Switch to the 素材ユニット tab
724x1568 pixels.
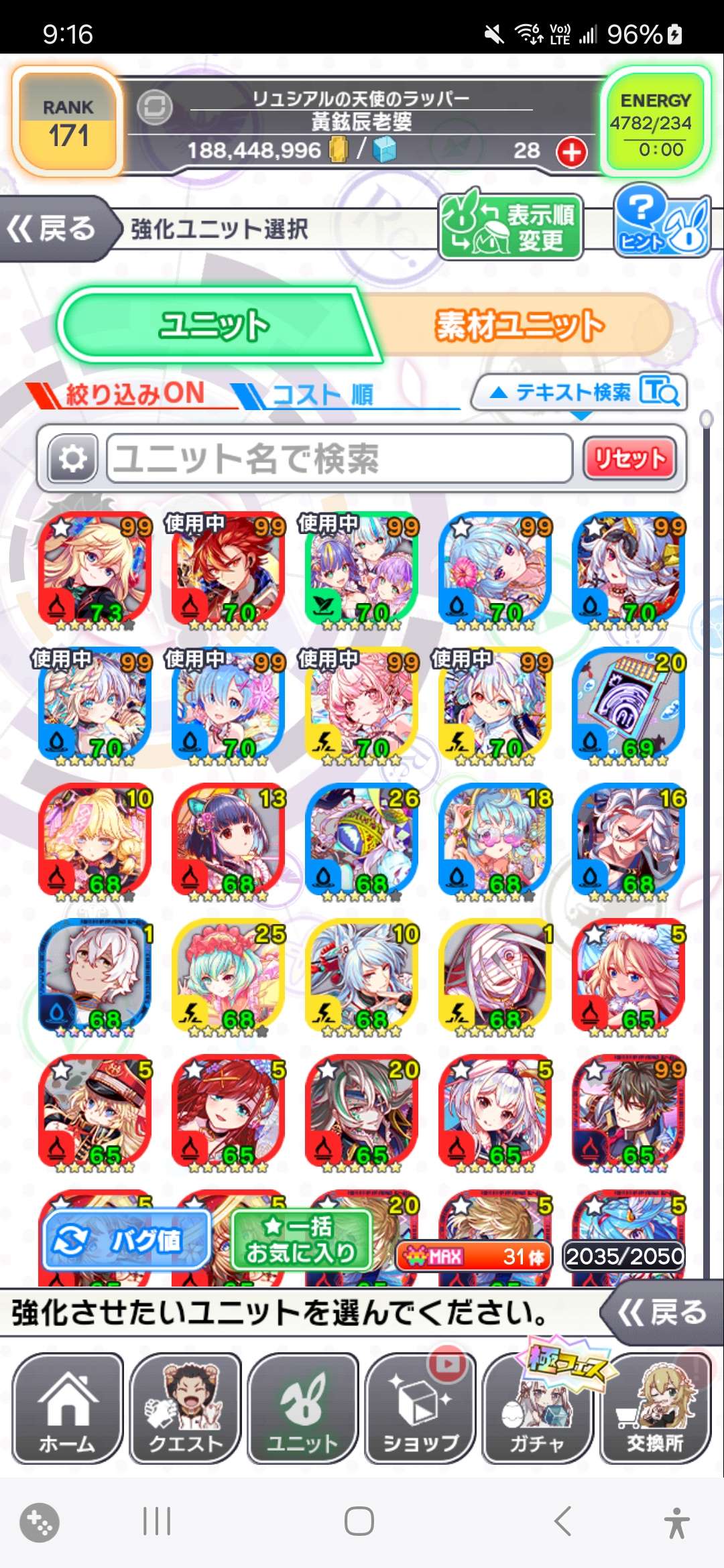pos(520,326)
